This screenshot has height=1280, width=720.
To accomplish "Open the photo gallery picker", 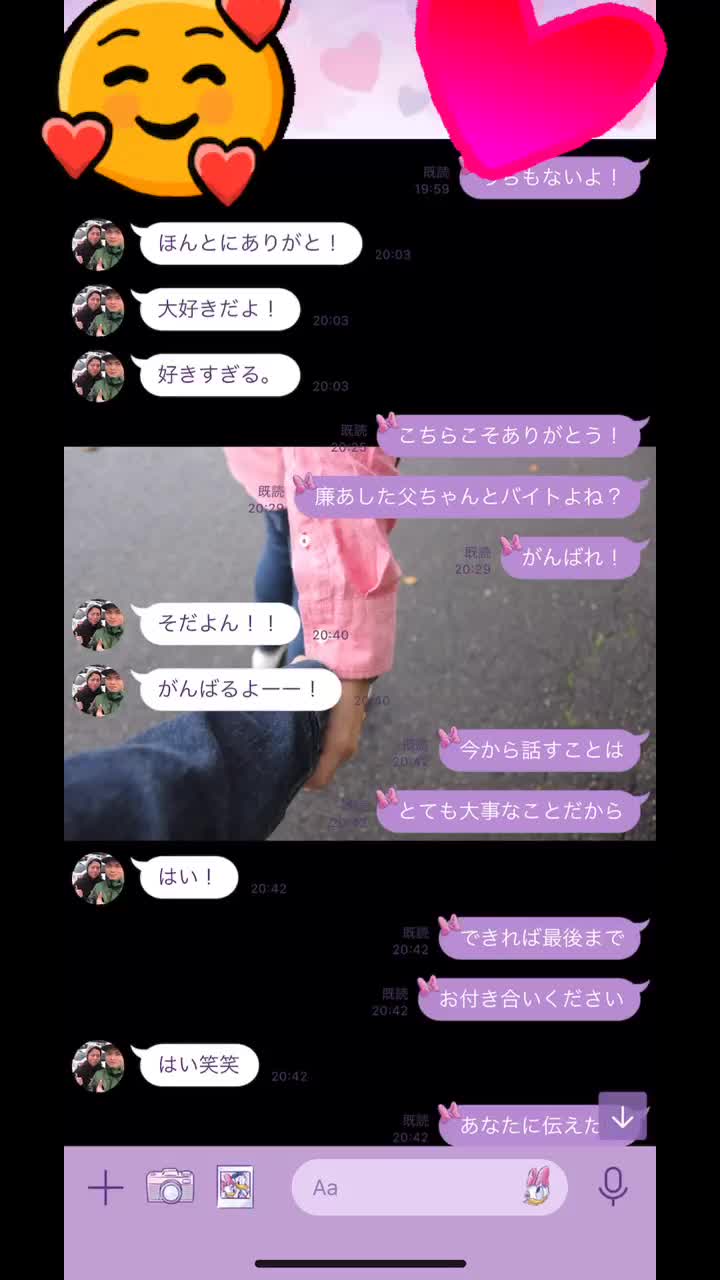I will tap(235, 1187).
